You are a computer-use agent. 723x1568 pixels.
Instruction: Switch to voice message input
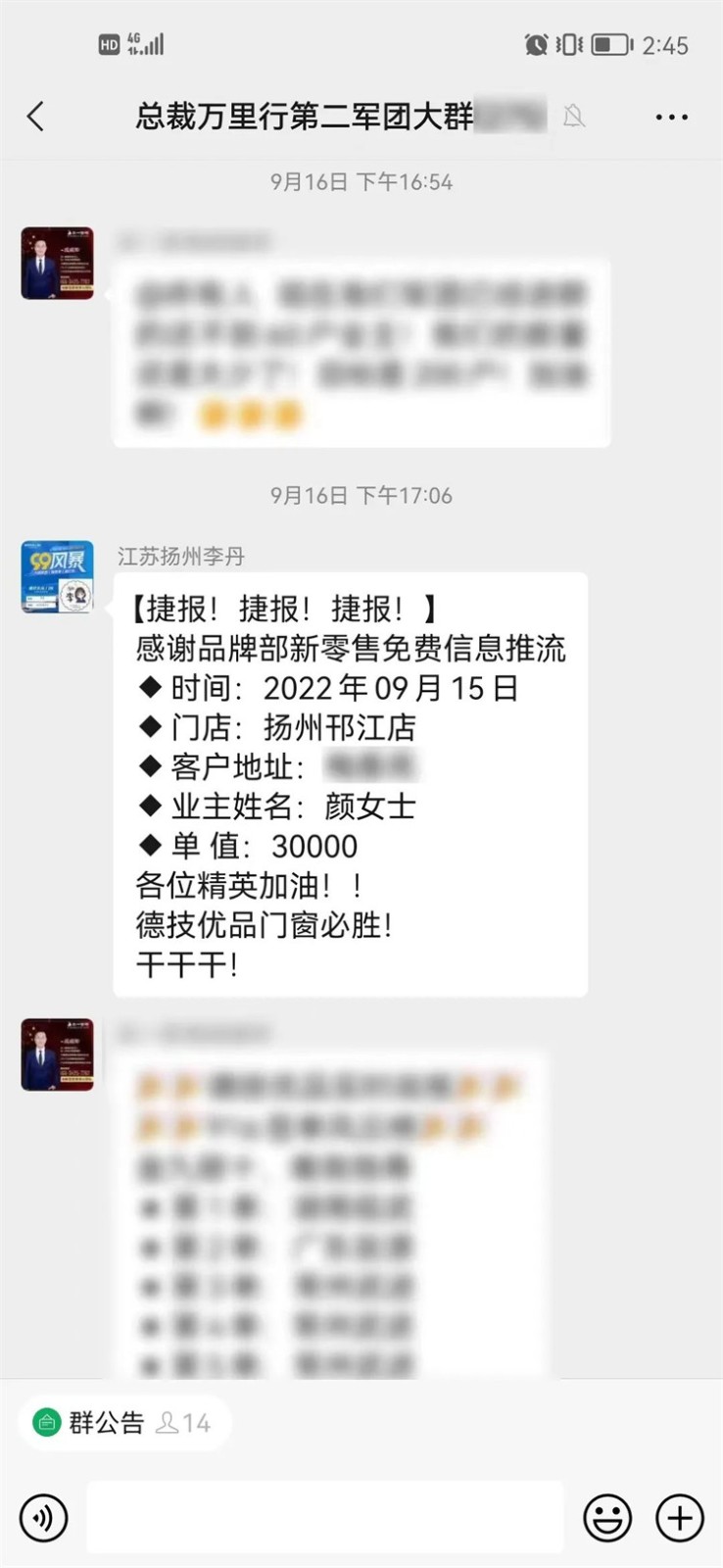tap(44, 1518)
